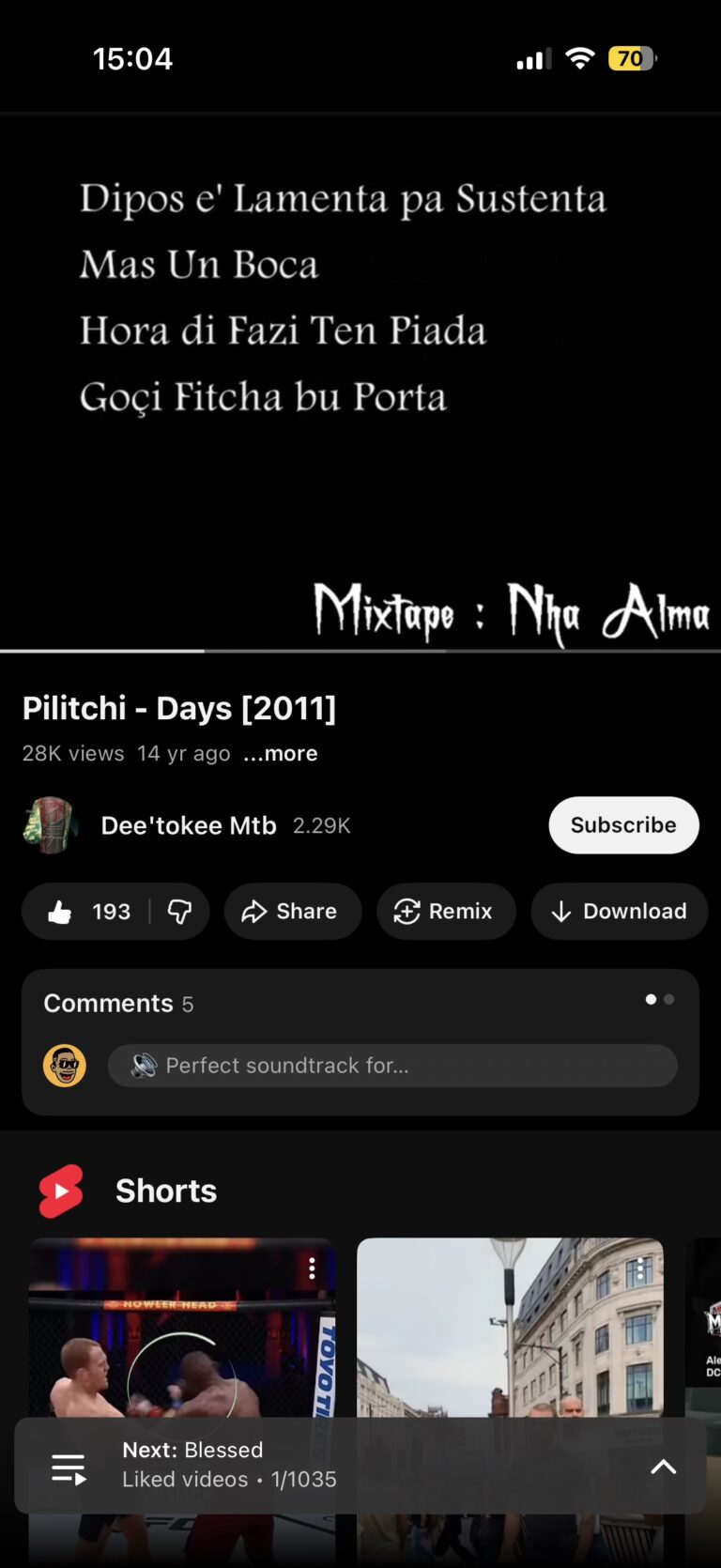Expand description with ...more
The image size is (721, 1568).
(x=281, y=754)
